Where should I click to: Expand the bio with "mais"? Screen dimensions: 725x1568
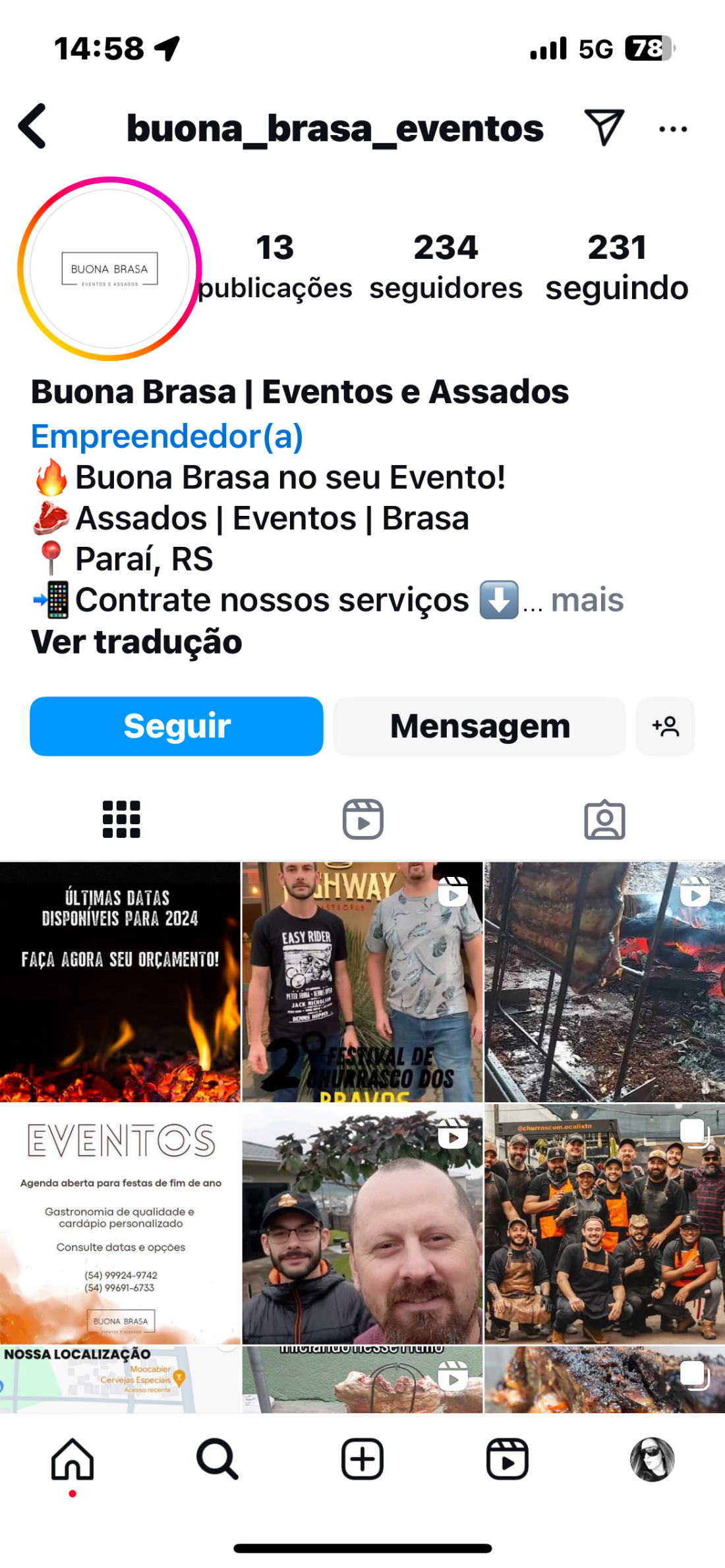point(587,600)
